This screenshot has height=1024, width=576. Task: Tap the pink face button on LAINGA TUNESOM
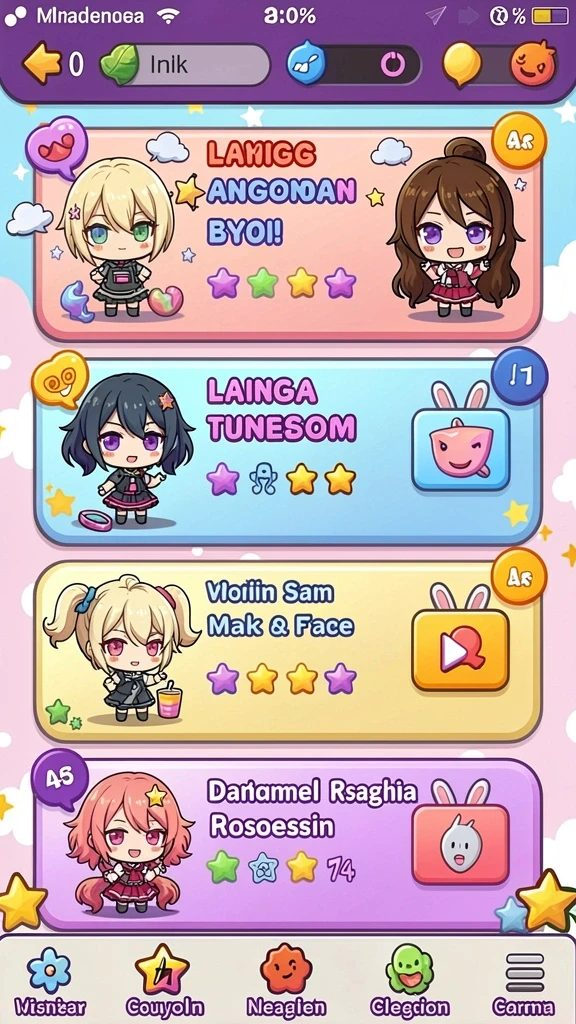click(460, 449)
